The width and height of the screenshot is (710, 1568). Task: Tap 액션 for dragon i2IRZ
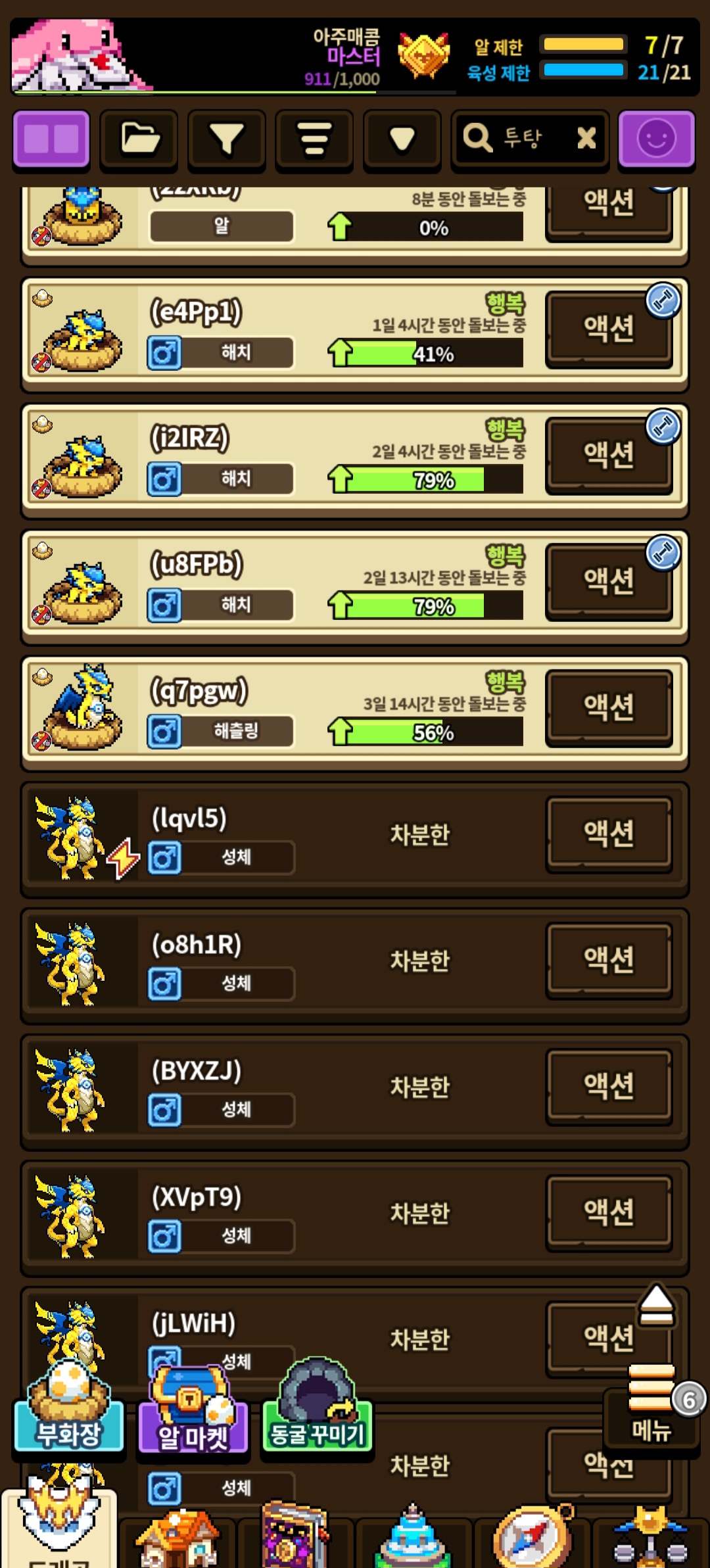[609, 455]
